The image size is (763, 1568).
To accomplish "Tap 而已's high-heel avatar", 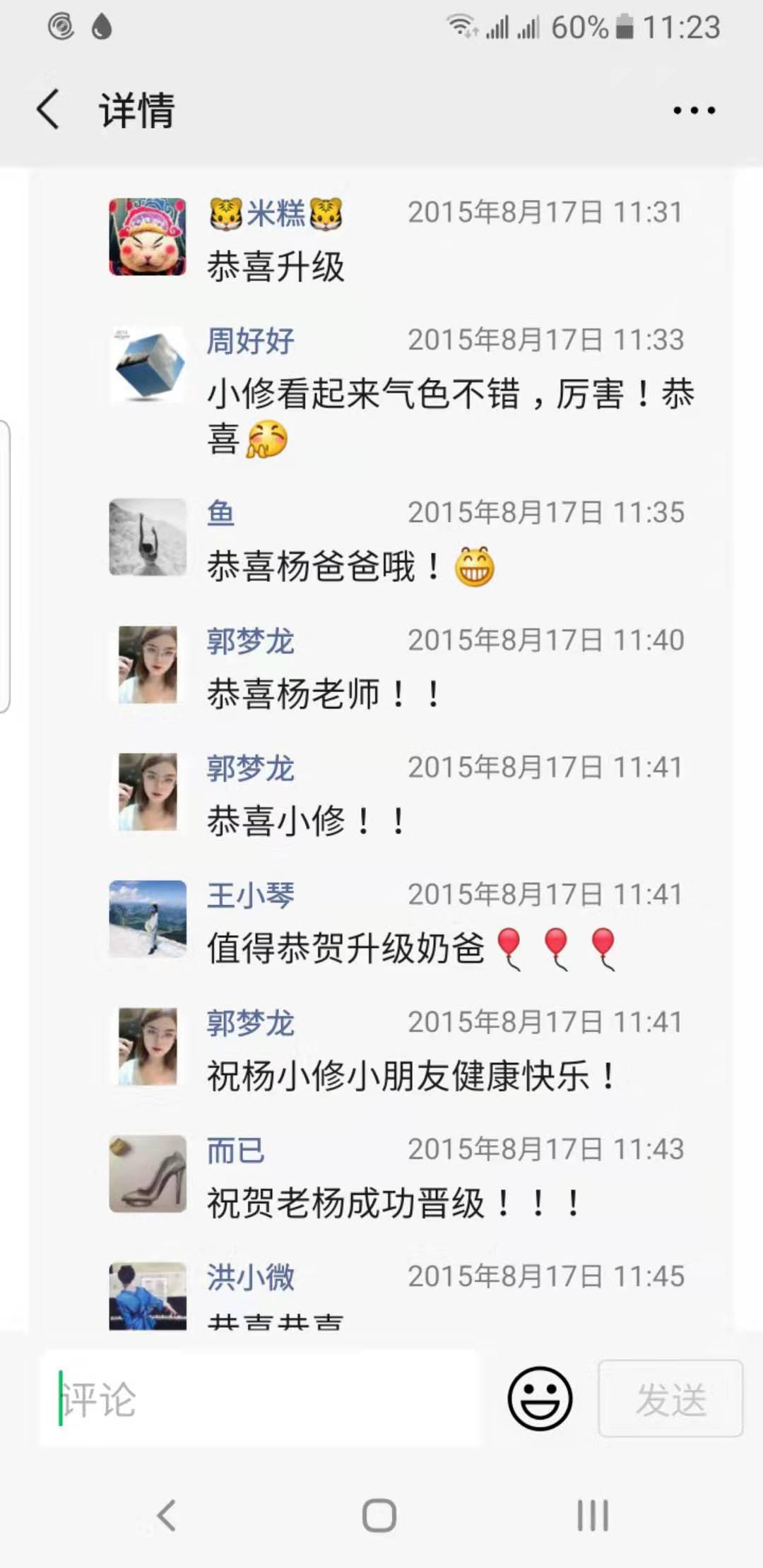I will (148, 1173).
